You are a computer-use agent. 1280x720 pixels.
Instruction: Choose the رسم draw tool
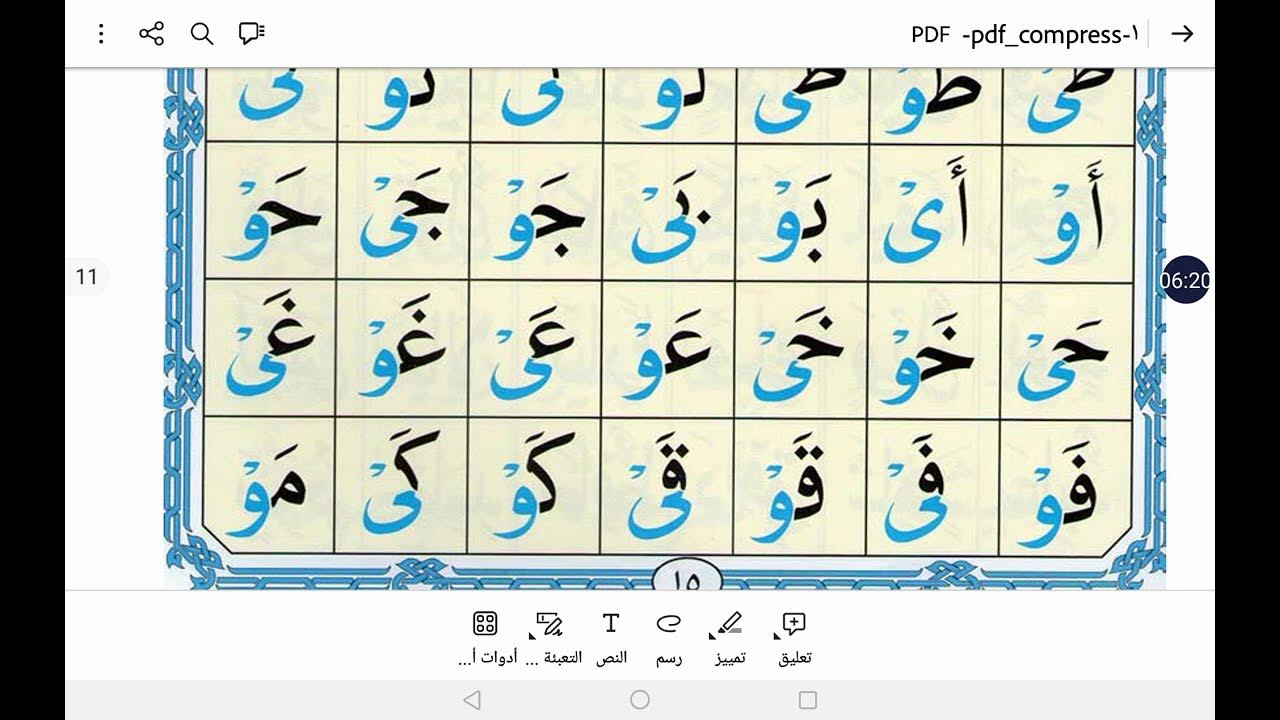(x=668, y=636)
